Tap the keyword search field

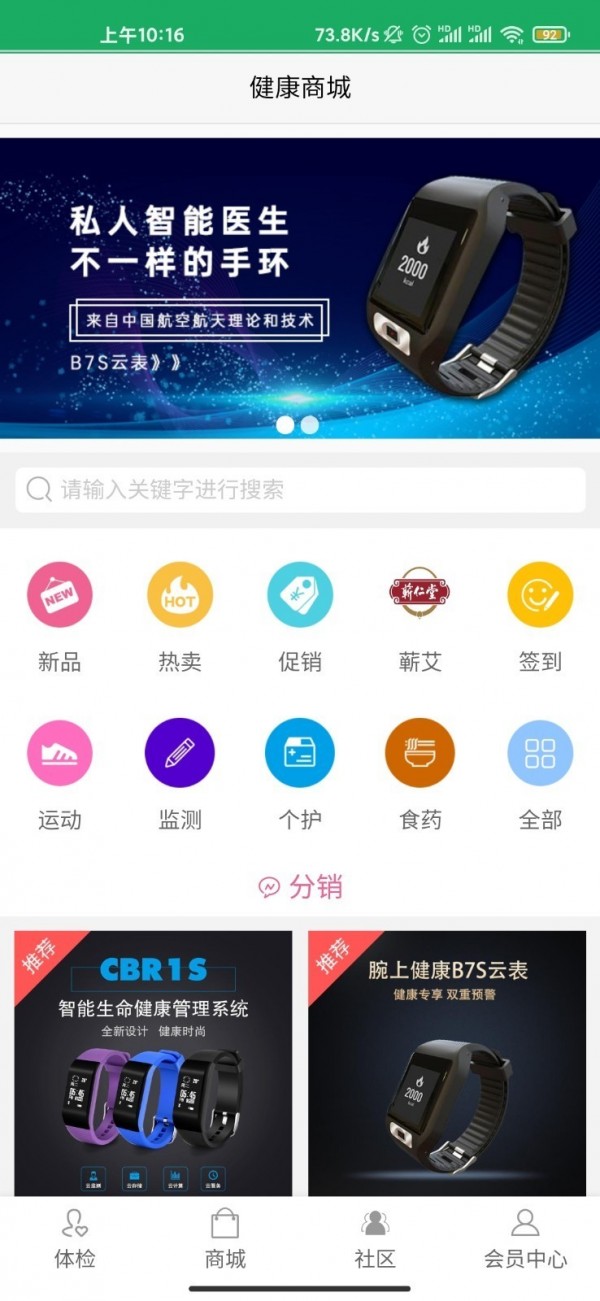pyautogui.click(x=300, y=490)
